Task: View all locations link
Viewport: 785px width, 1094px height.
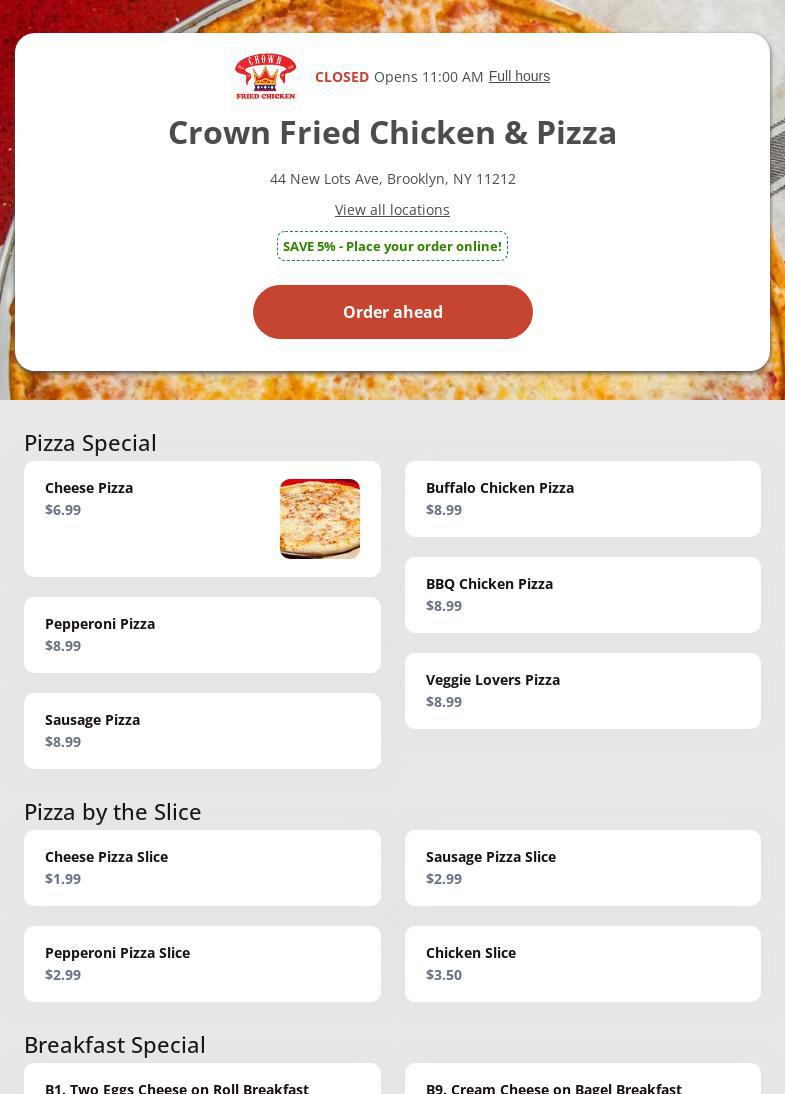Action: click(392, 210)
